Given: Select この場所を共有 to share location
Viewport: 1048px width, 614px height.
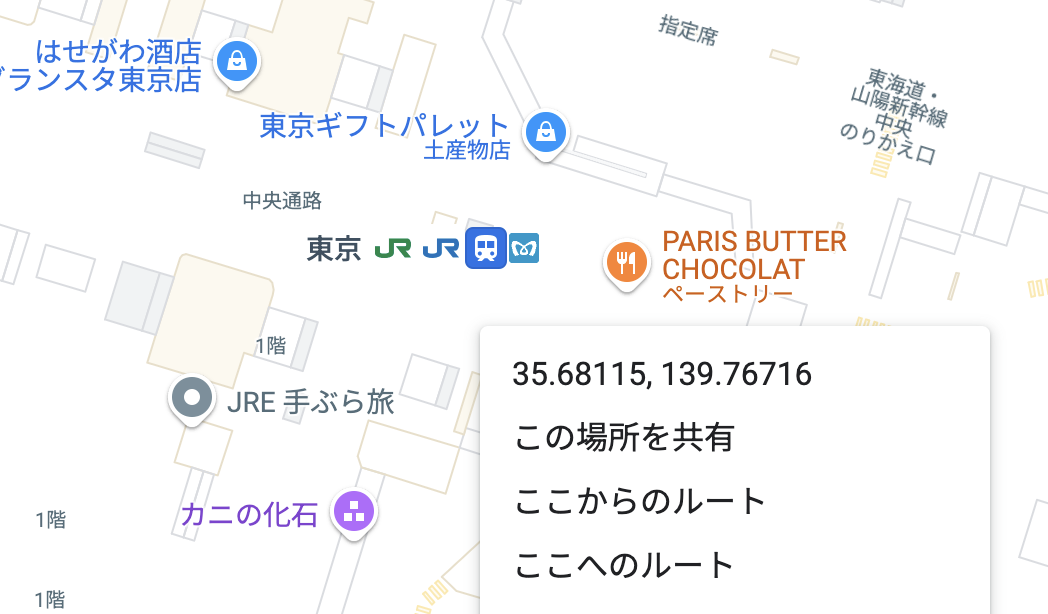Looking at the screenshot, I should [624, 438].
